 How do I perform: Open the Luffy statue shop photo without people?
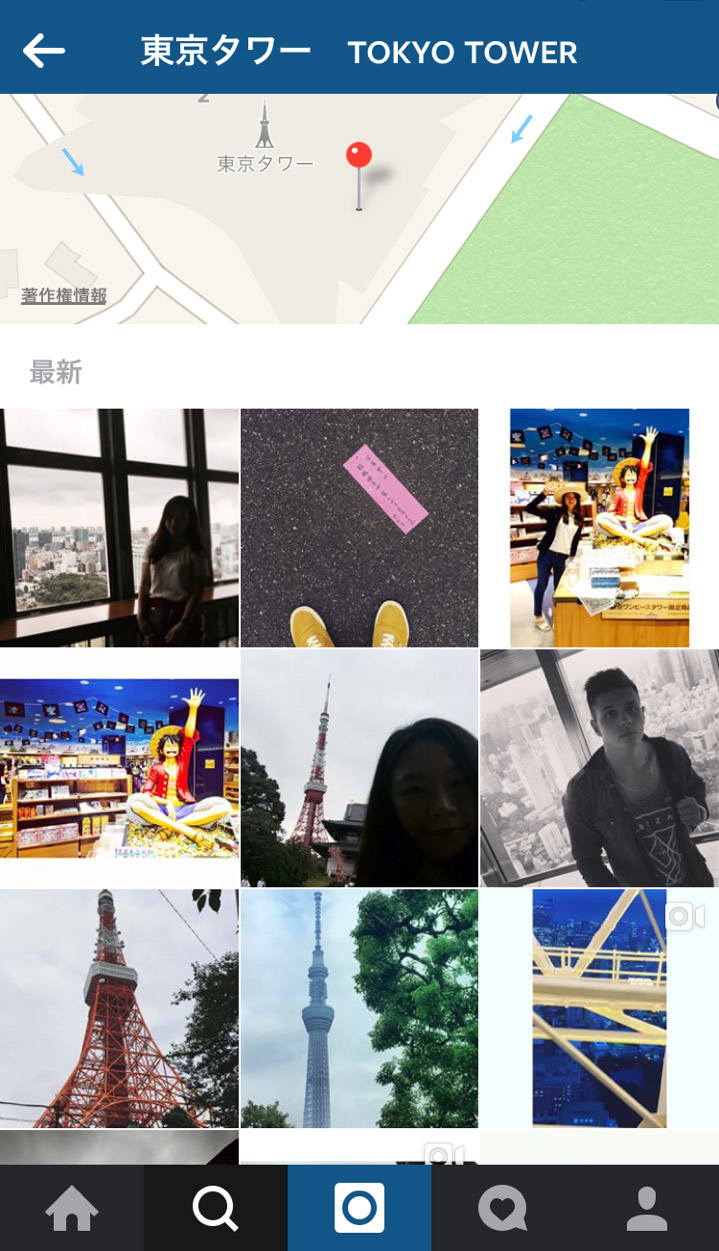coord(119,767)
